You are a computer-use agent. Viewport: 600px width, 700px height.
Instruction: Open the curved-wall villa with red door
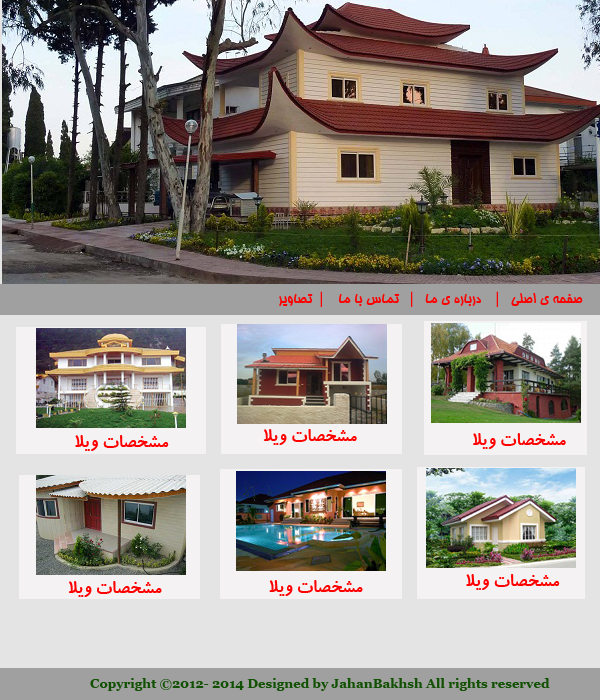pyautogui.click(x=110, y=525)
